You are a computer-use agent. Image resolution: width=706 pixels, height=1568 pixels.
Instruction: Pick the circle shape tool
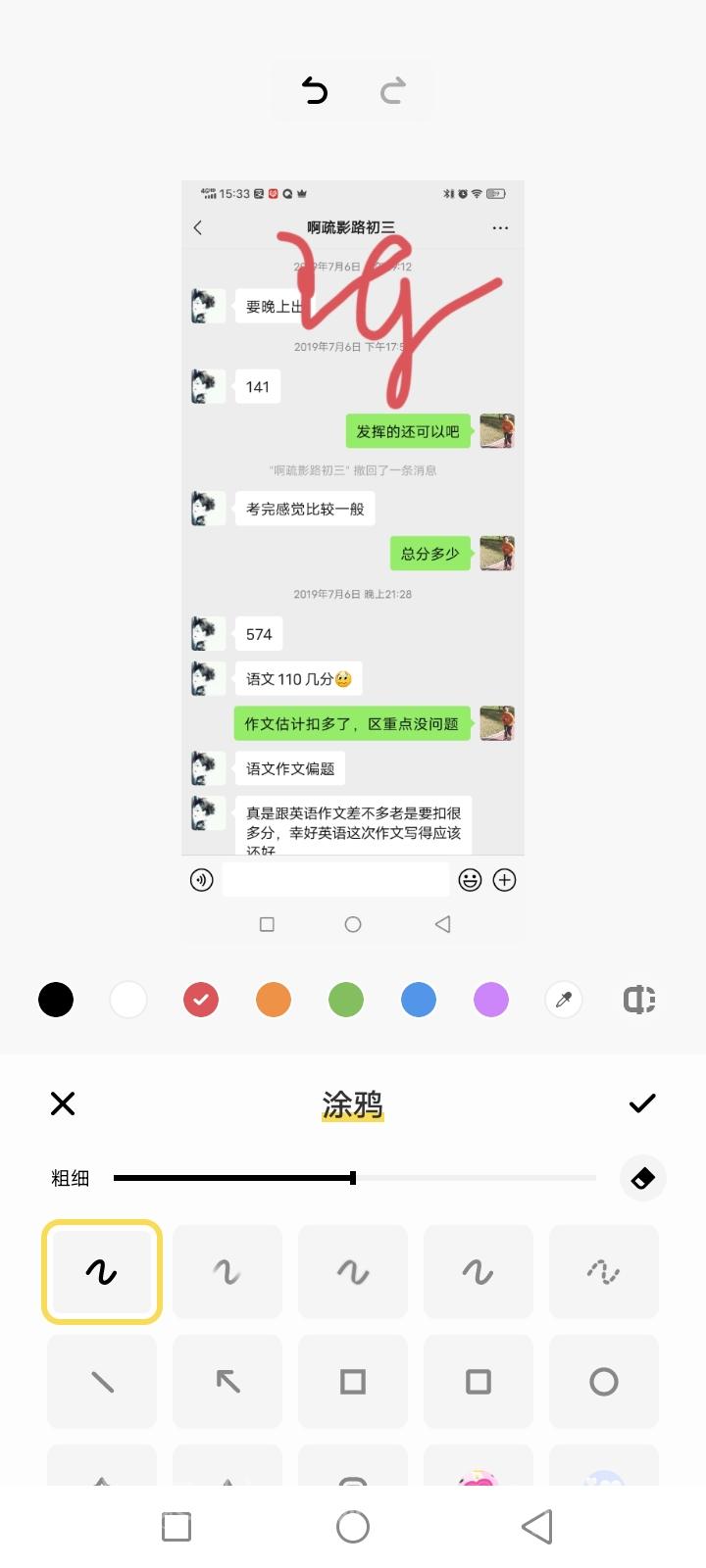tap(604, 1382)
